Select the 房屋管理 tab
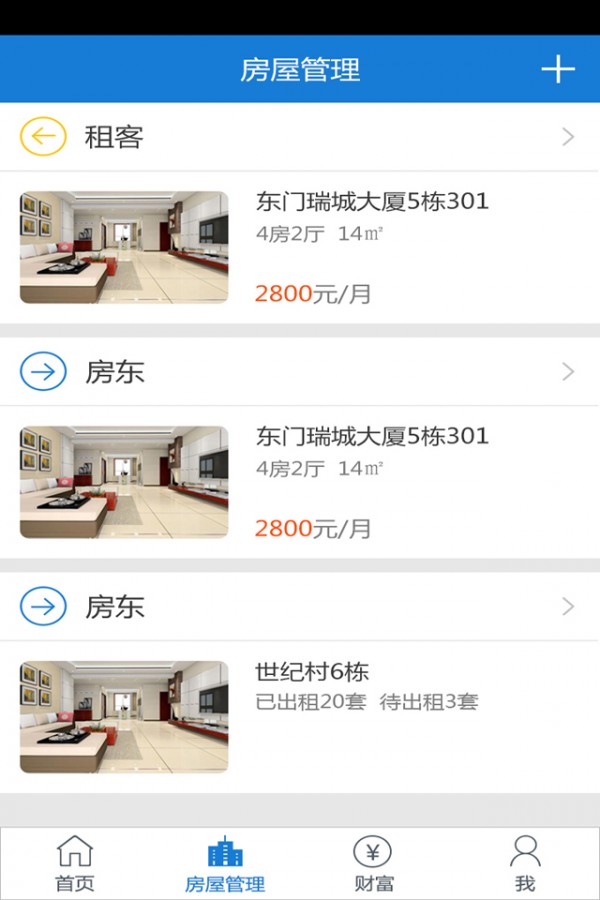This screenshot has height=900, width=600. tap(225, 864)
